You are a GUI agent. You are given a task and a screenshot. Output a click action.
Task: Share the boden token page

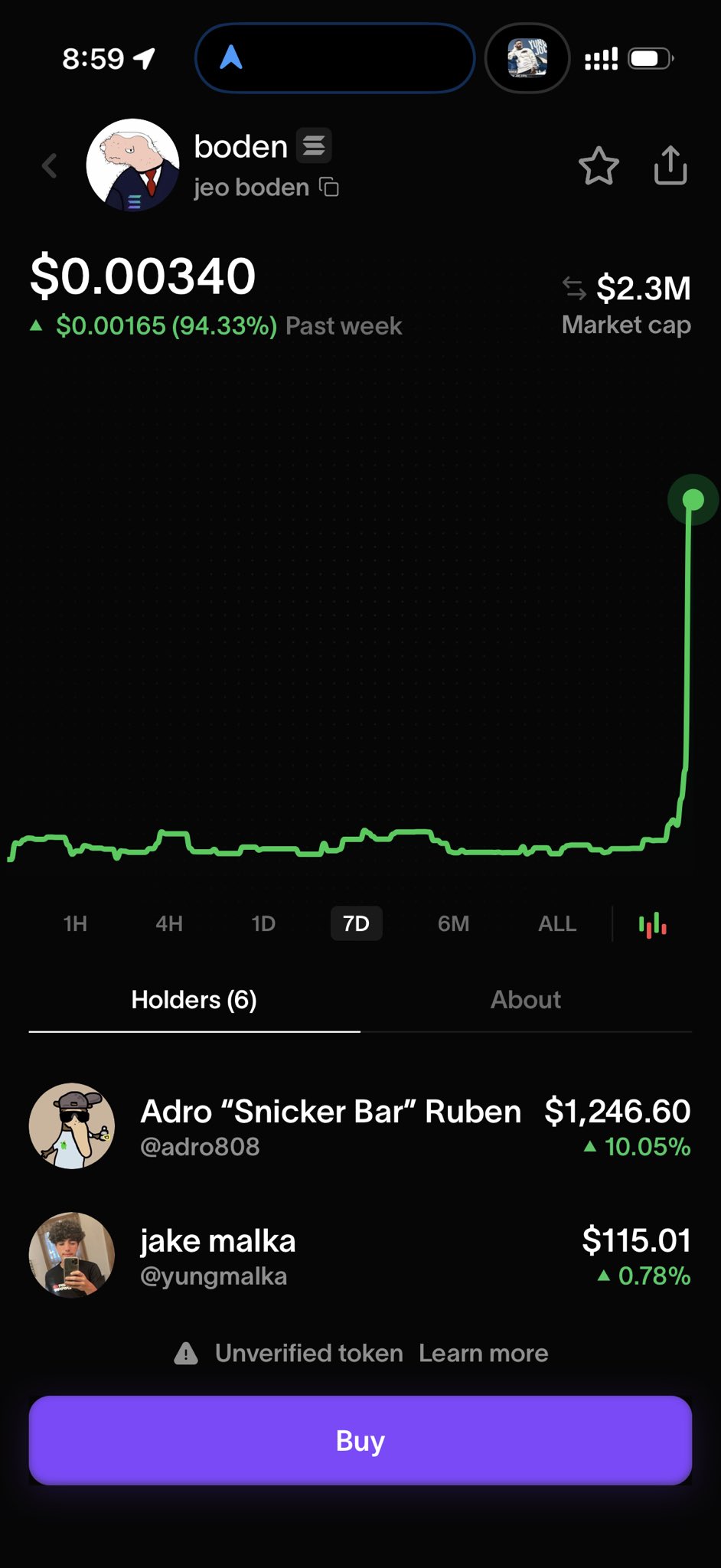(x=670, y=165)
